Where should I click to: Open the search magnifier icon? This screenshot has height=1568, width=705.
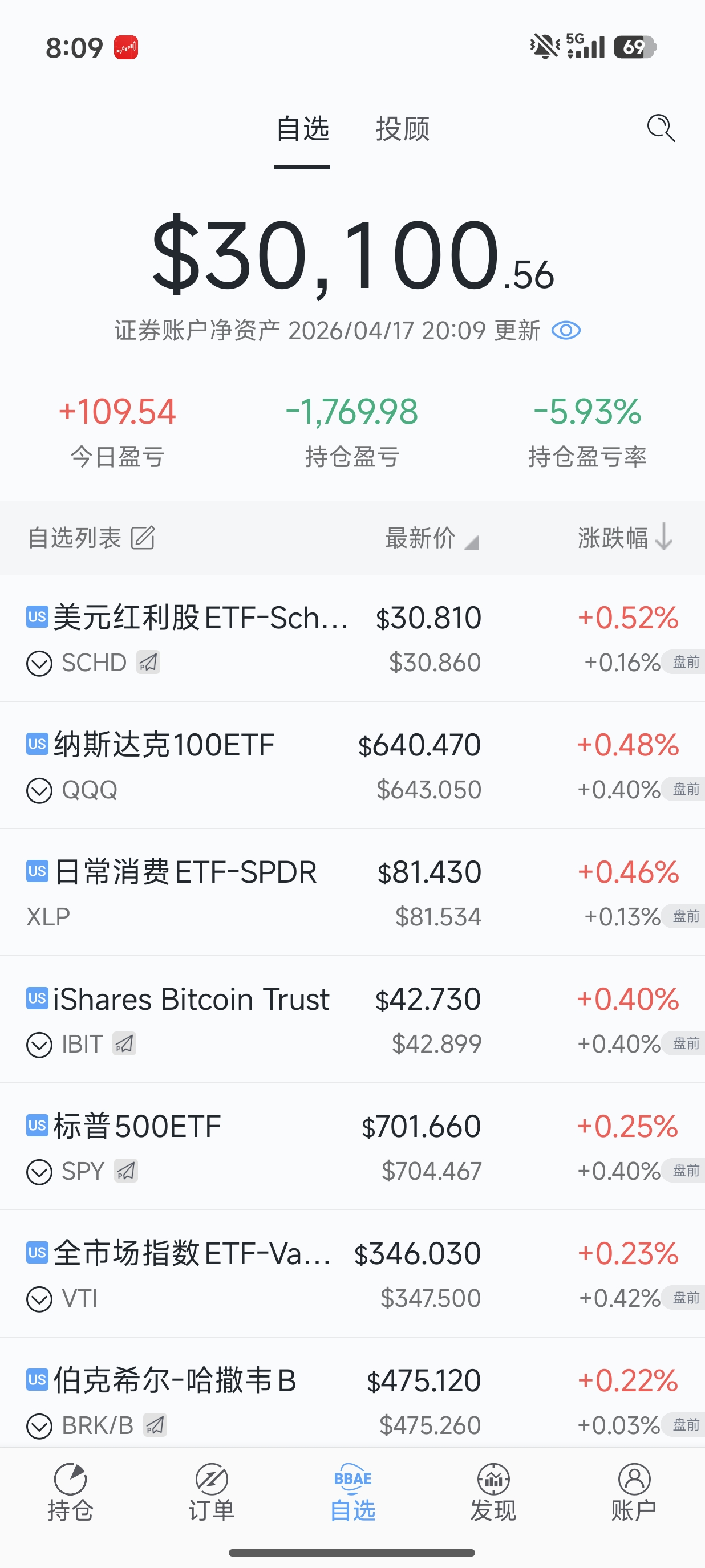coord(661,128)
